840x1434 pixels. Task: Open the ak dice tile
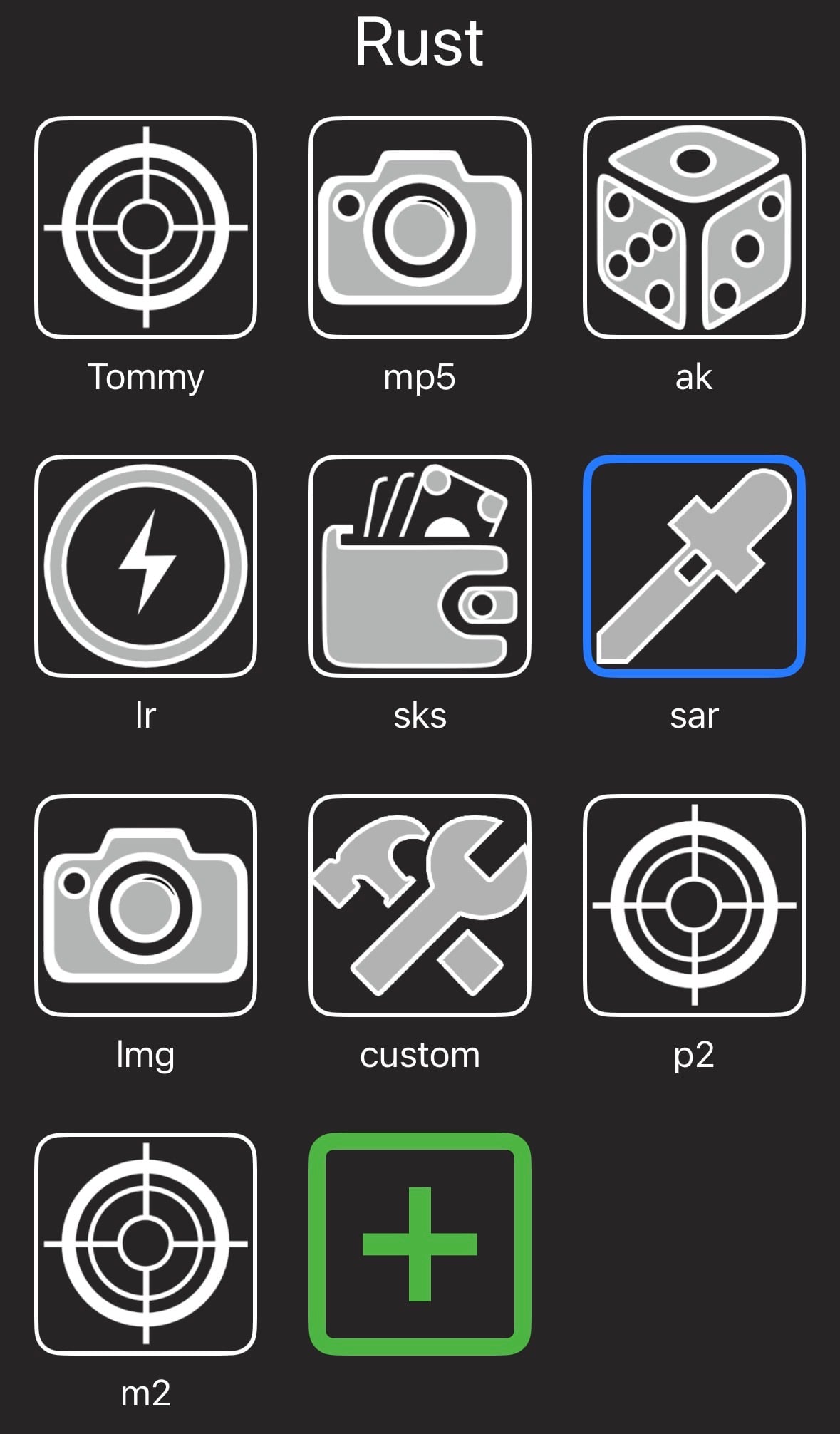pyautogui.click(x=694, y=227)
